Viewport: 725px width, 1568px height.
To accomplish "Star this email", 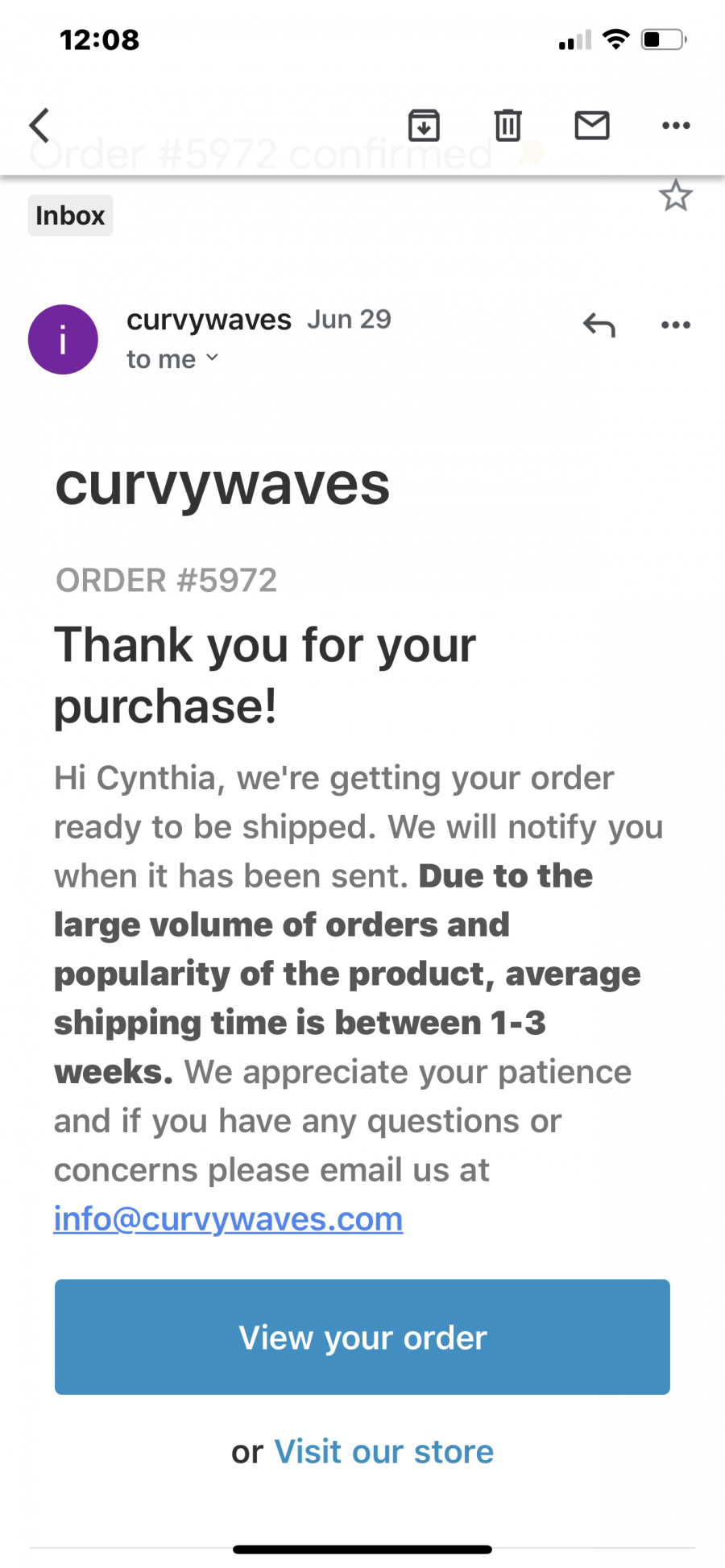I will pos(675,196).
